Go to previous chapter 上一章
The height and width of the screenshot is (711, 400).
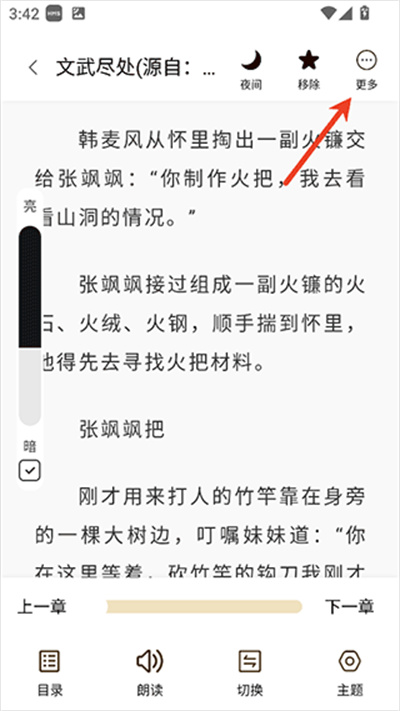pos(42,606)
